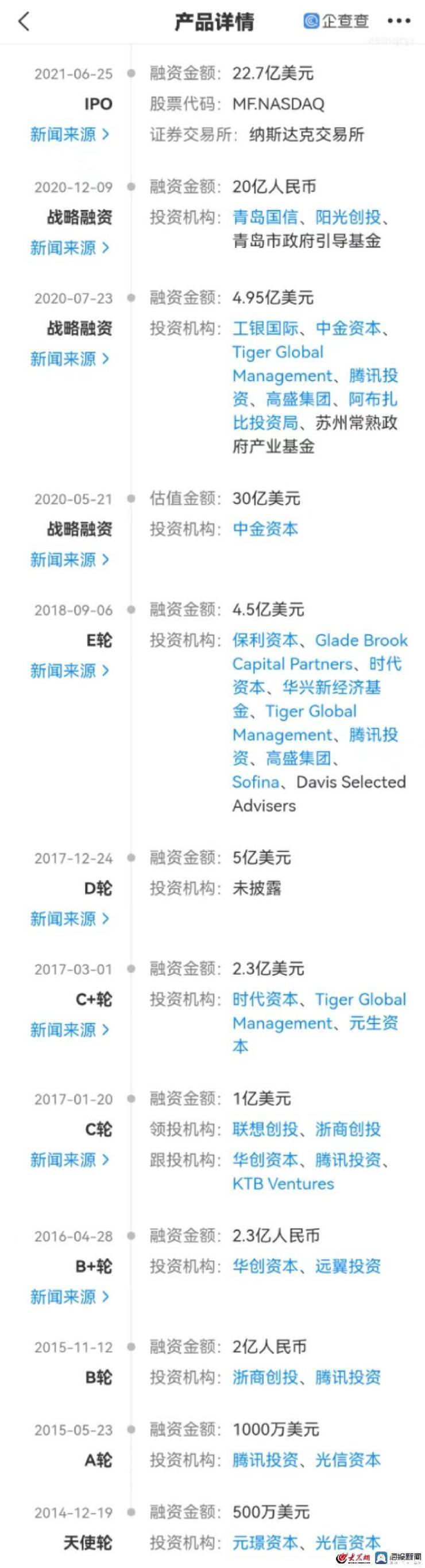View news source for the 2018-09-06 E round
Screen dimensions: 425x1568
(x=69, y=671)
